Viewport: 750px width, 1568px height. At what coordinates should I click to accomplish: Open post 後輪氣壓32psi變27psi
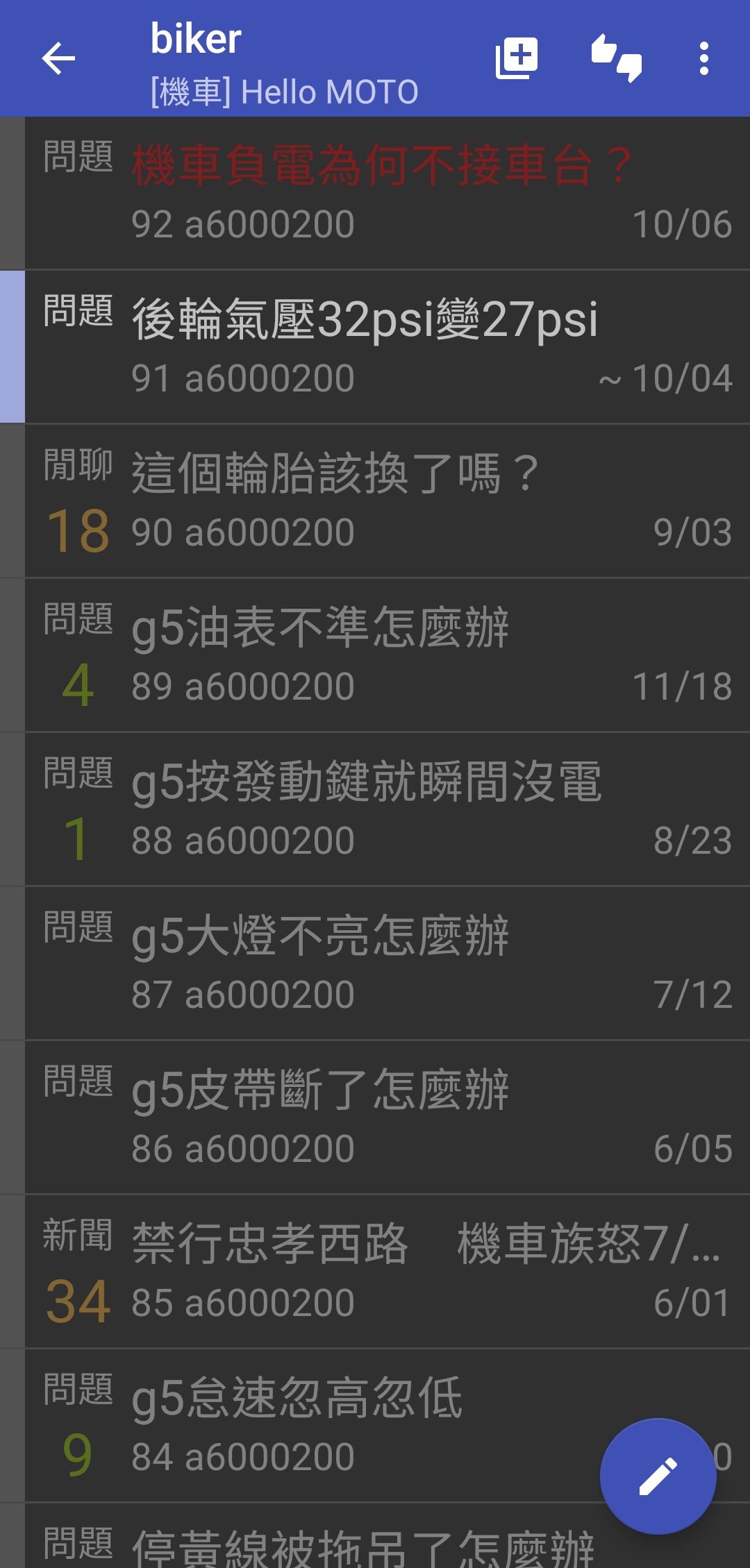point(375,347)
